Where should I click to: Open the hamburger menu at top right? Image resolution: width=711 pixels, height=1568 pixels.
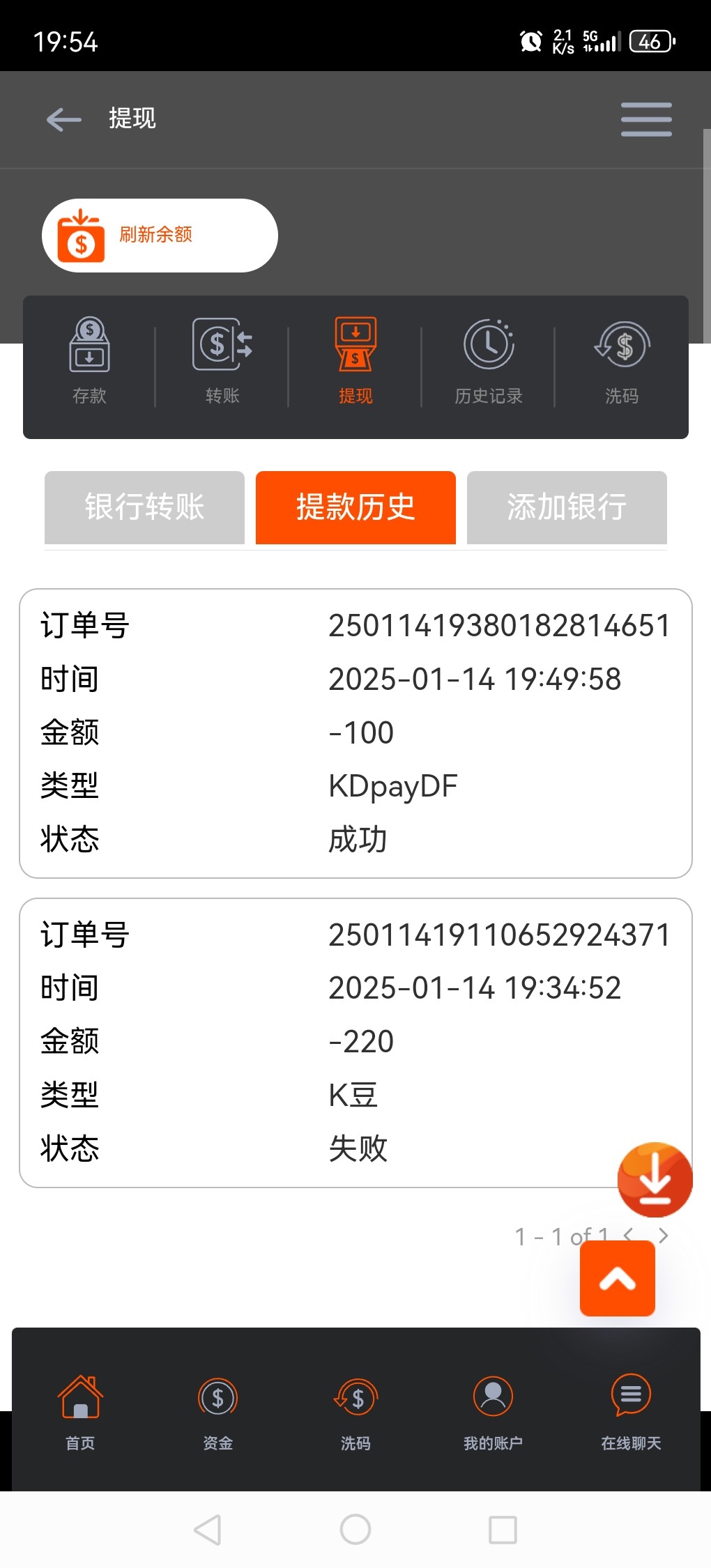(x=646, y=119)
